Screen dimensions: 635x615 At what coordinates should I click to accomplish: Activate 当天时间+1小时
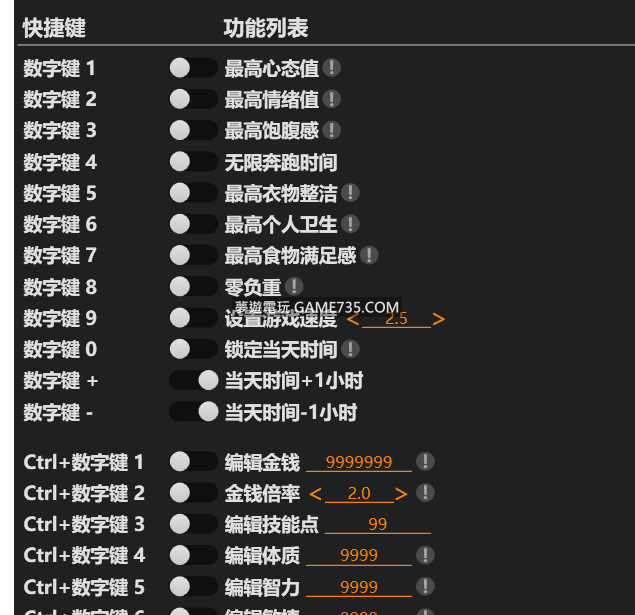click(x=193, y=380)
